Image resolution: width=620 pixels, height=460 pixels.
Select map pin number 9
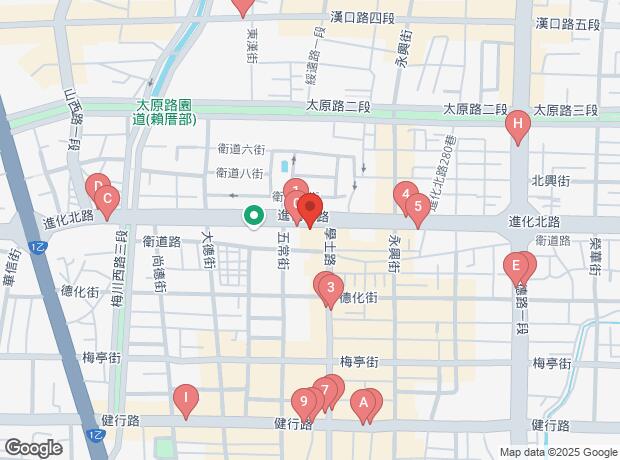(x=303, y=402)
